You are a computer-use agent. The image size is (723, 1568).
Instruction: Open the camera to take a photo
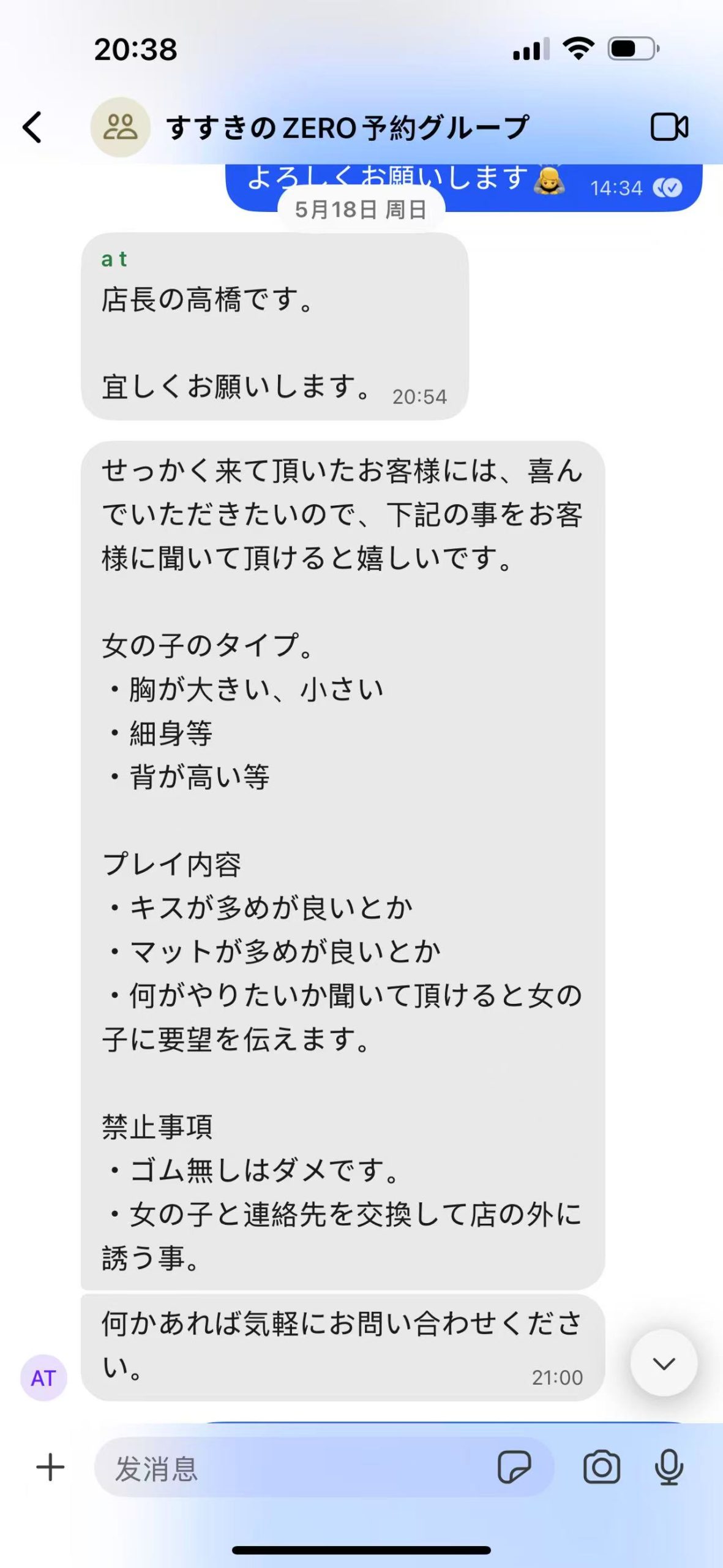coord(601,1468)
